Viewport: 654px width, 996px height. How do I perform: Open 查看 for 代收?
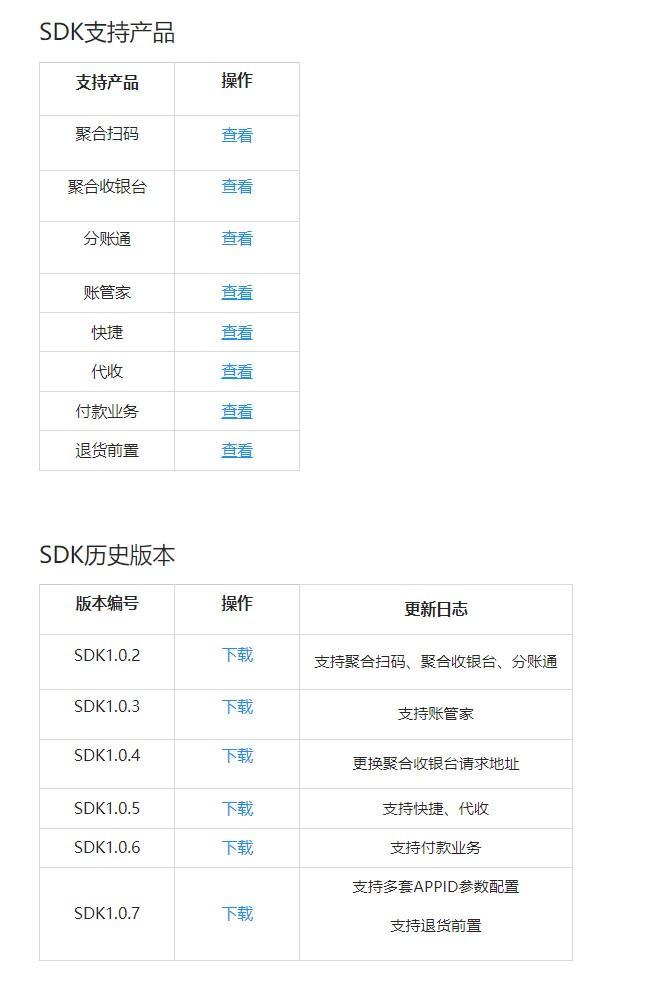pos(237,372)
